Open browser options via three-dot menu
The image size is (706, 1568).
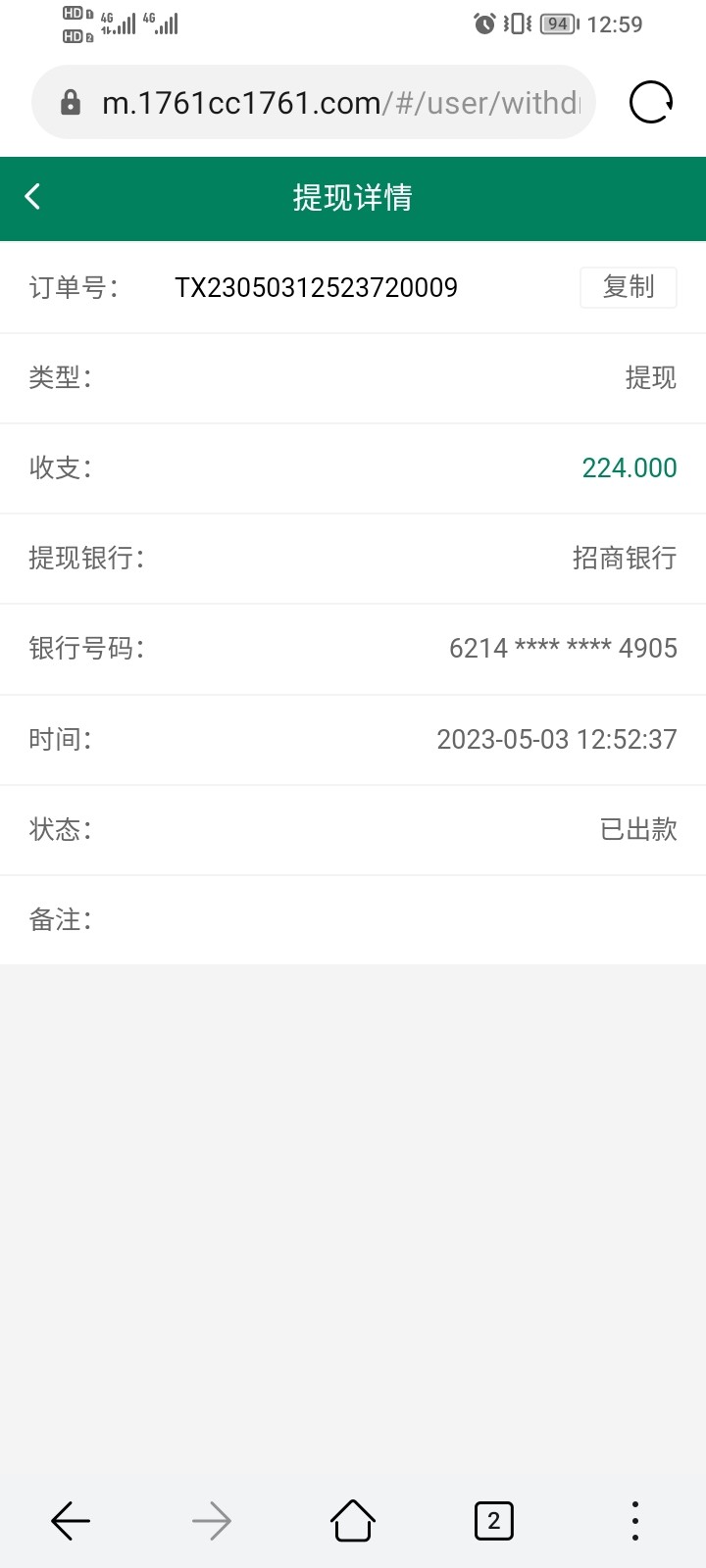[x=634, y=1520]
